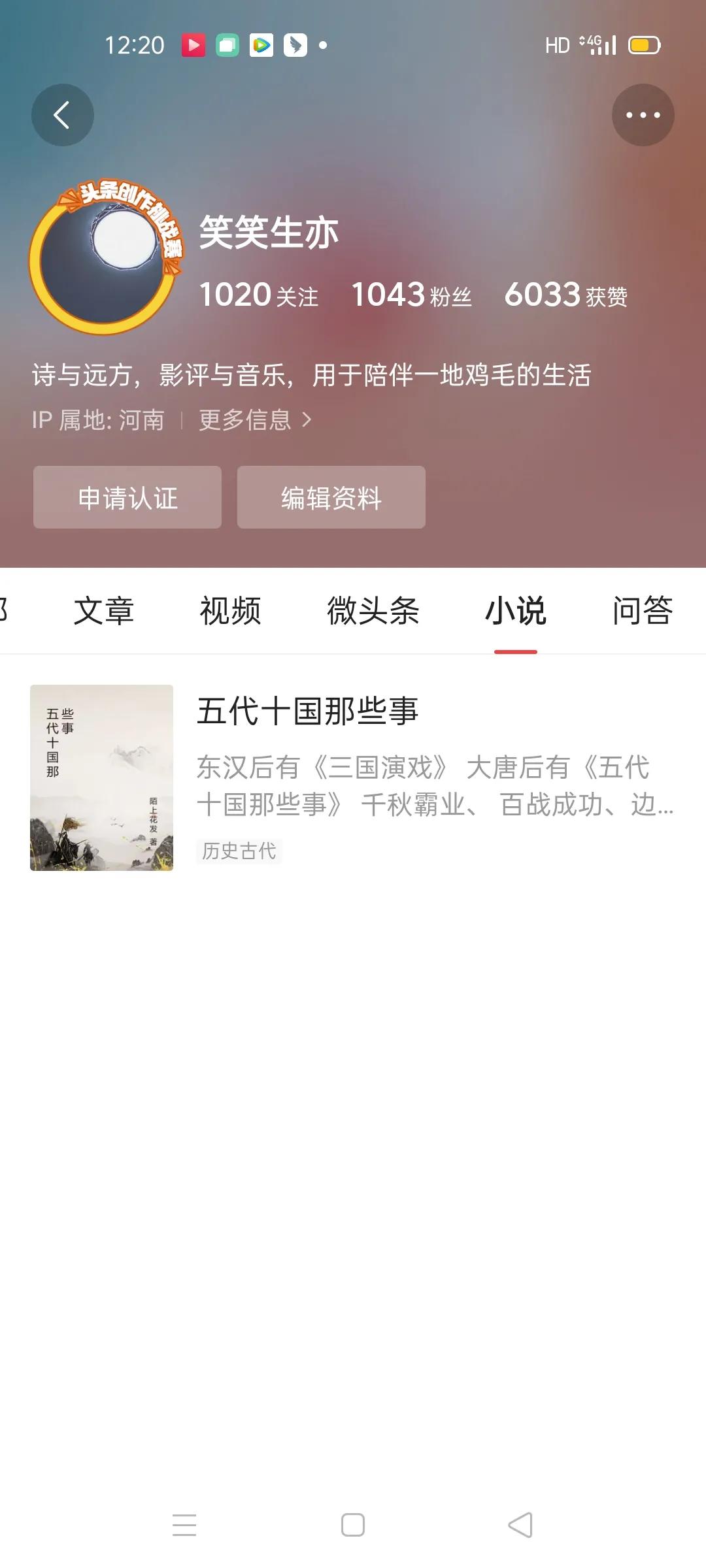
Task: Open the novel 五代十国那些事
Action: (x=307, y=711)
